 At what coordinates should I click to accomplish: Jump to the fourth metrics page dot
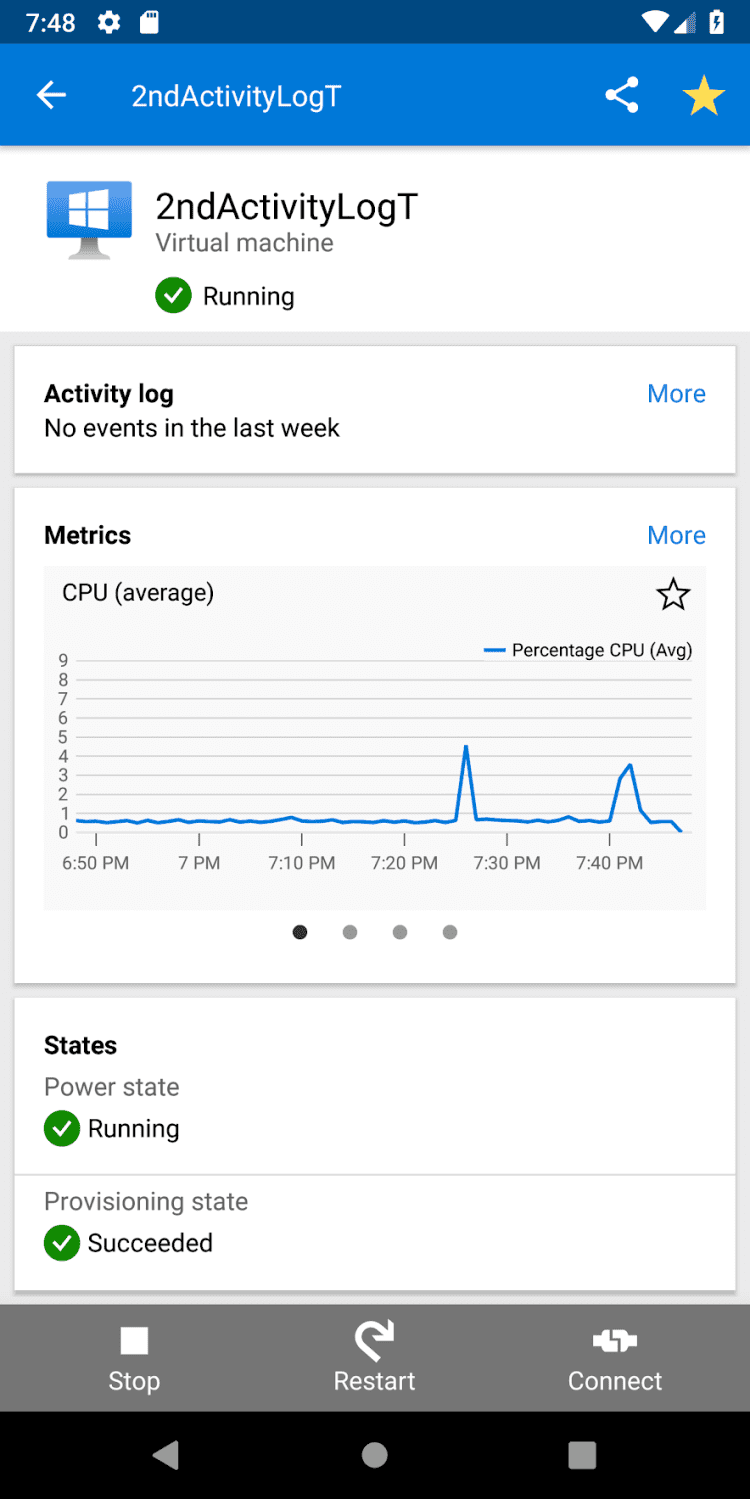[450, 932]
